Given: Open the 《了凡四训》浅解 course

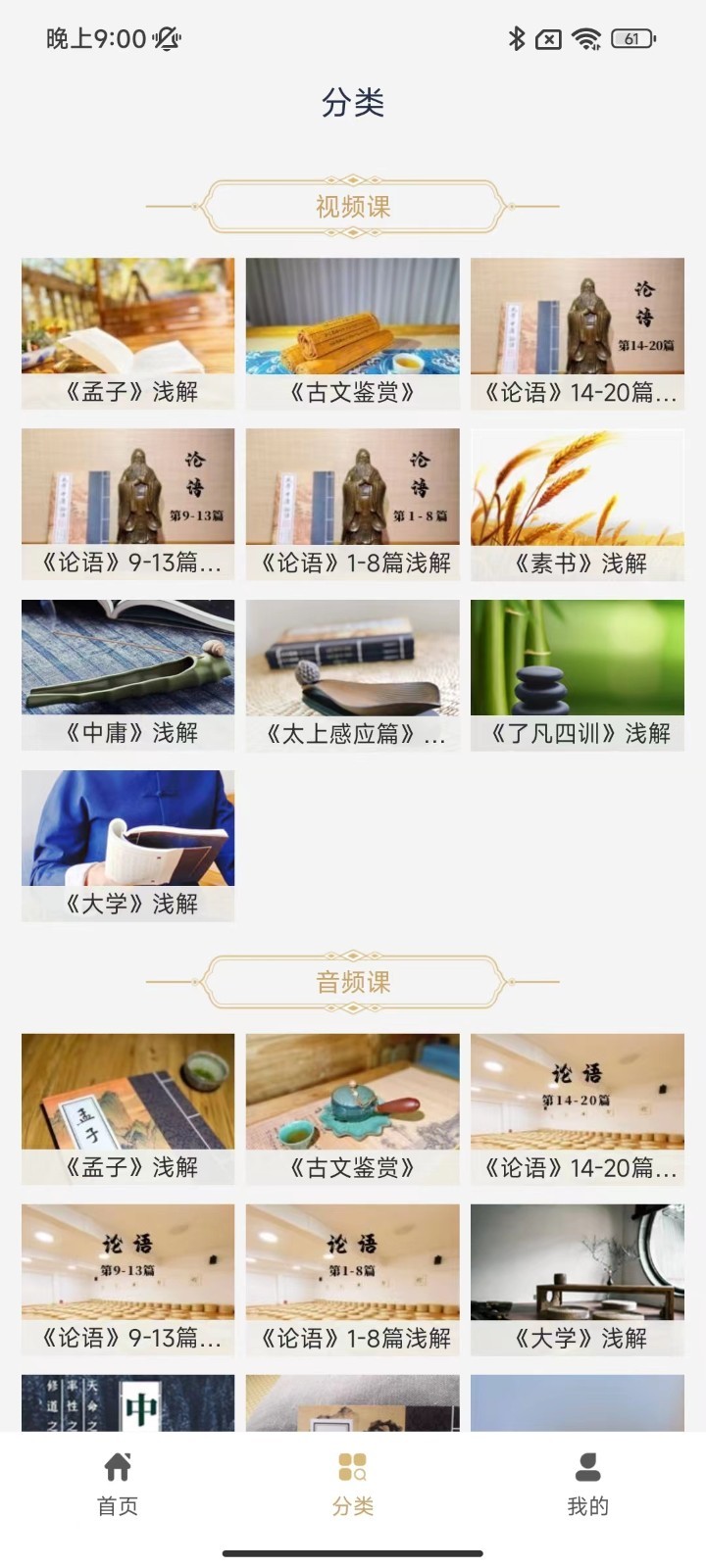Looking at the screenshot, I should (577, 674).
